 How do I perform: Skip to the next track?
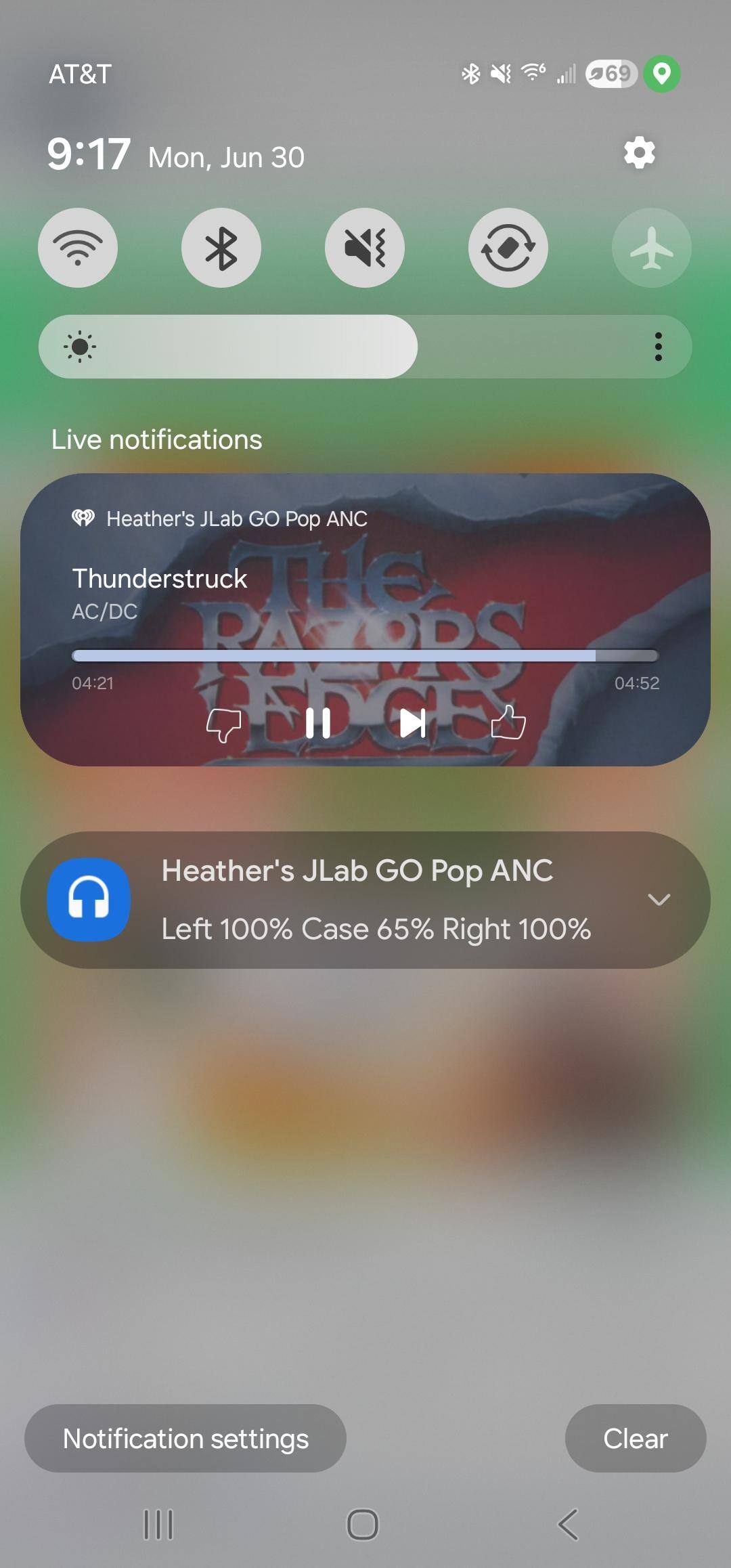click(x=412, y=723)
